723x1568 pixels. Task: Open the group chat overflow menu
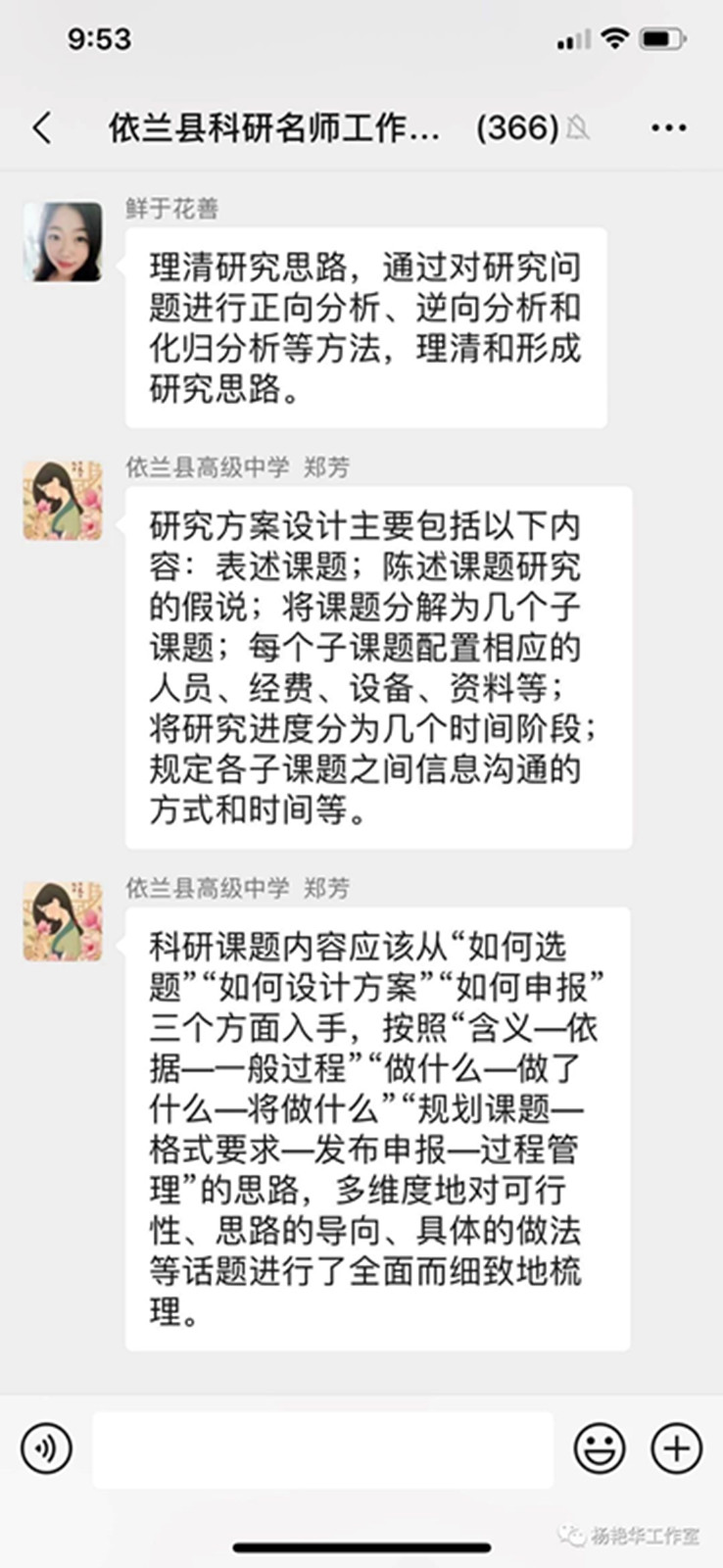point(668,127)
